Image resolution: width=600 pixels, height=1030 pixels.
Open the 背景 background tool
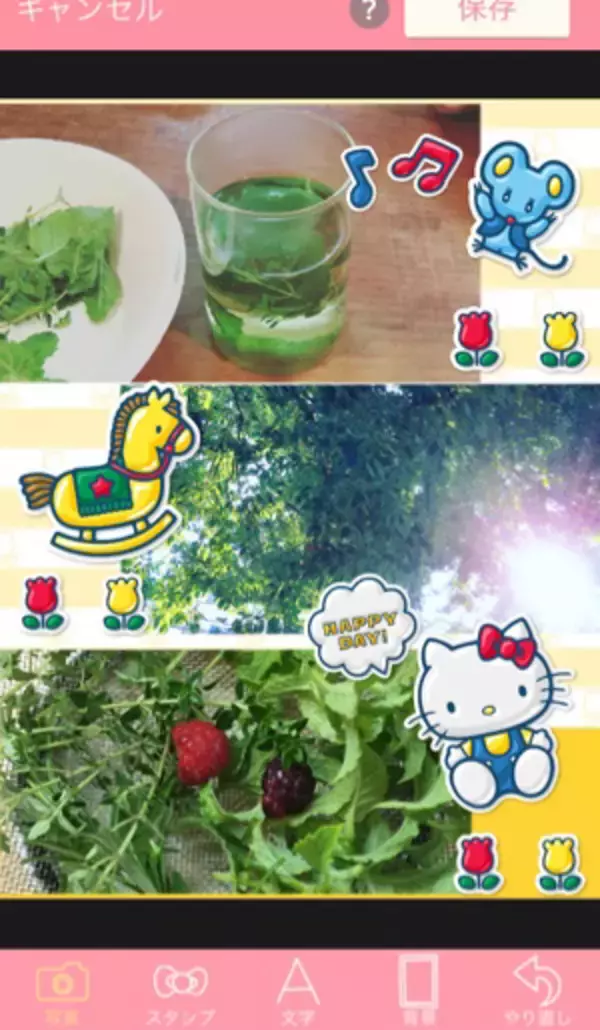point(417,988)
